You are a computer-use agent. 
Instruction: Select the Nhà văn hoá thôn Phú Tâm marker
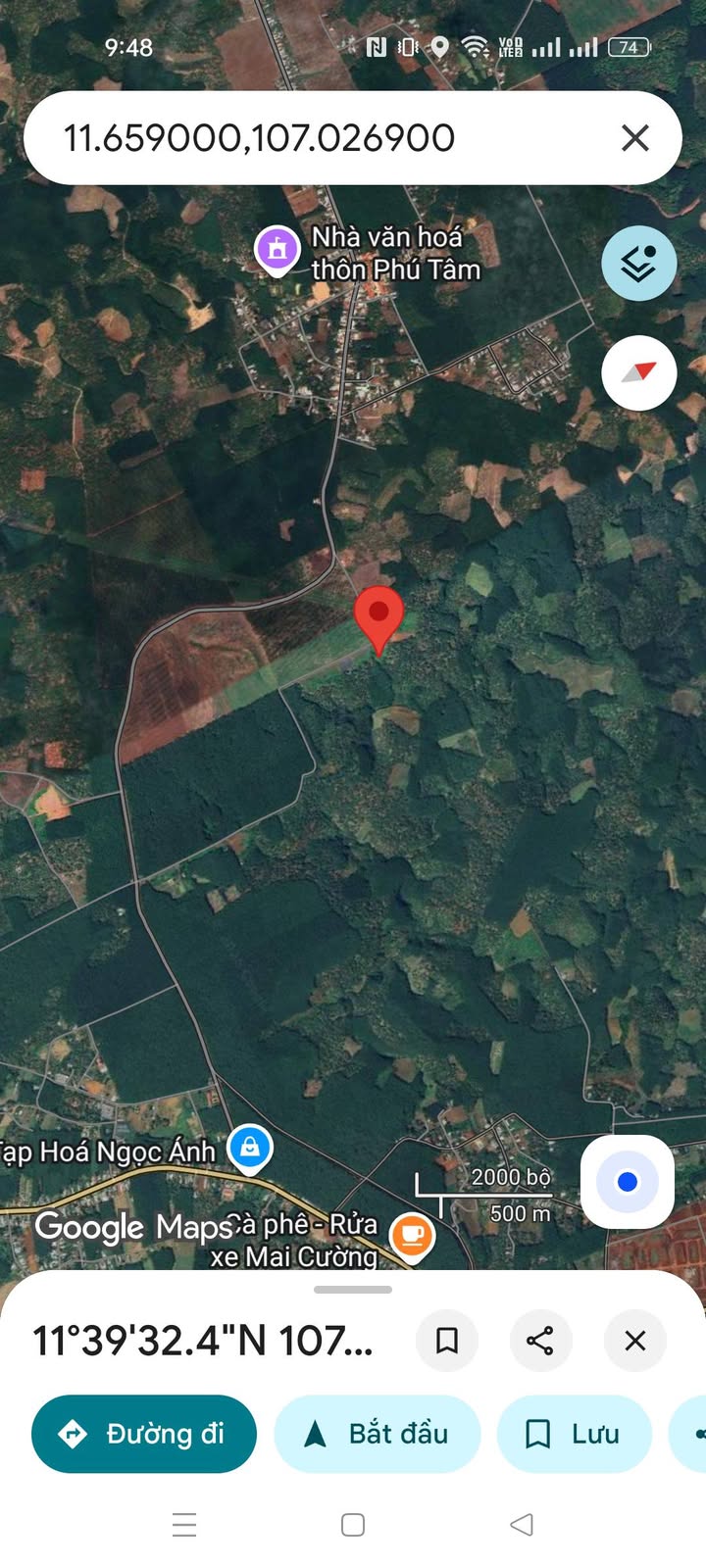tap(277, 249)
